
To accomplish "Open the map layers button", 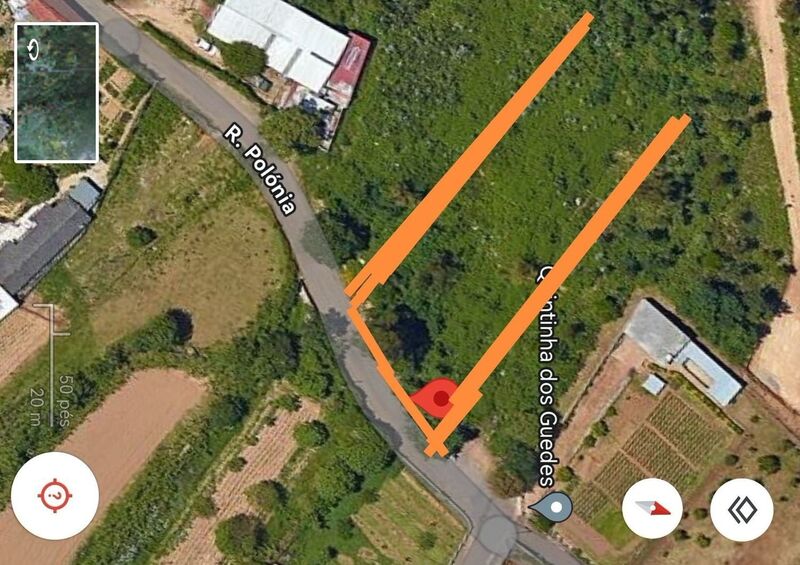I will (741, 510).
